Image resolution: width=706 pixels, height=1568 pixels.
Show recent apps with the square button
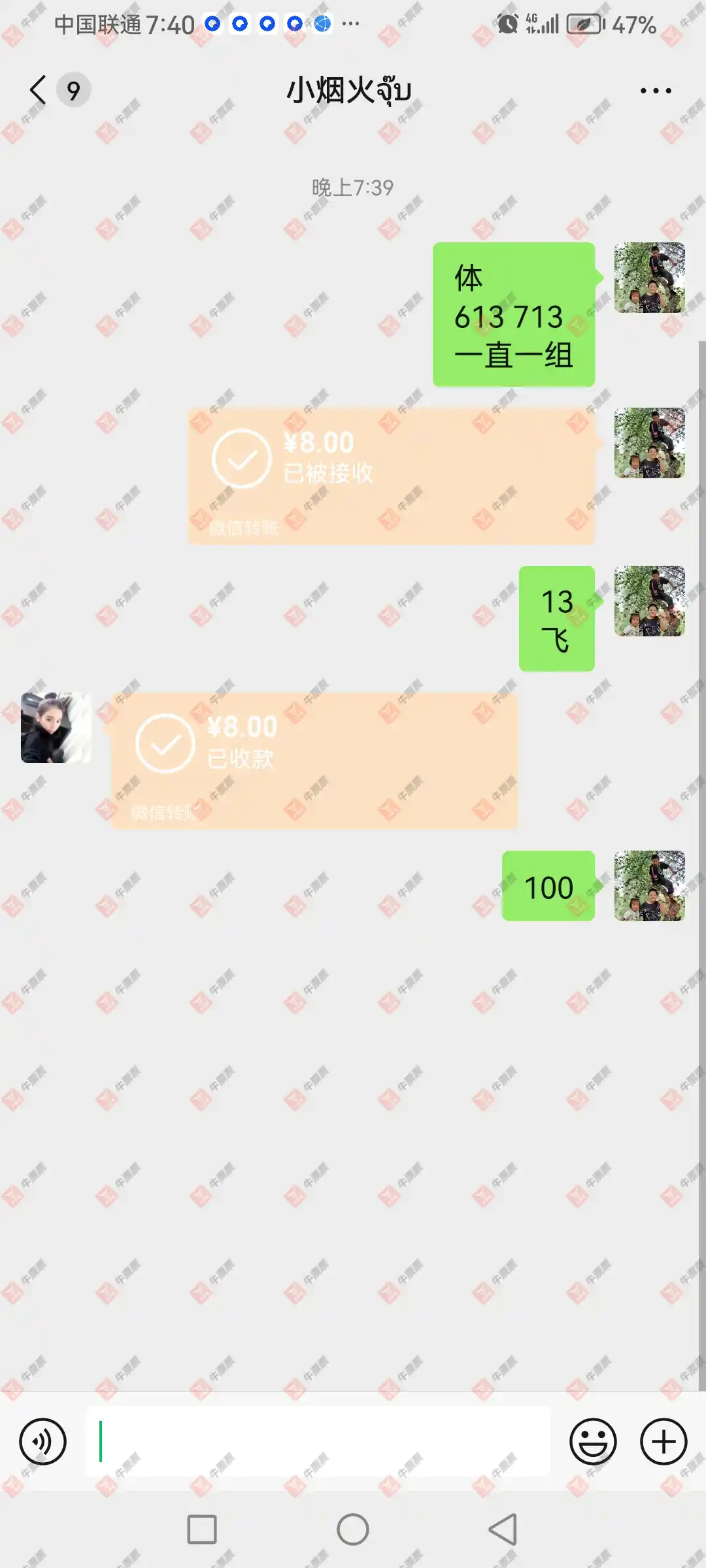pyautogui.click(x=202, y=1529)
